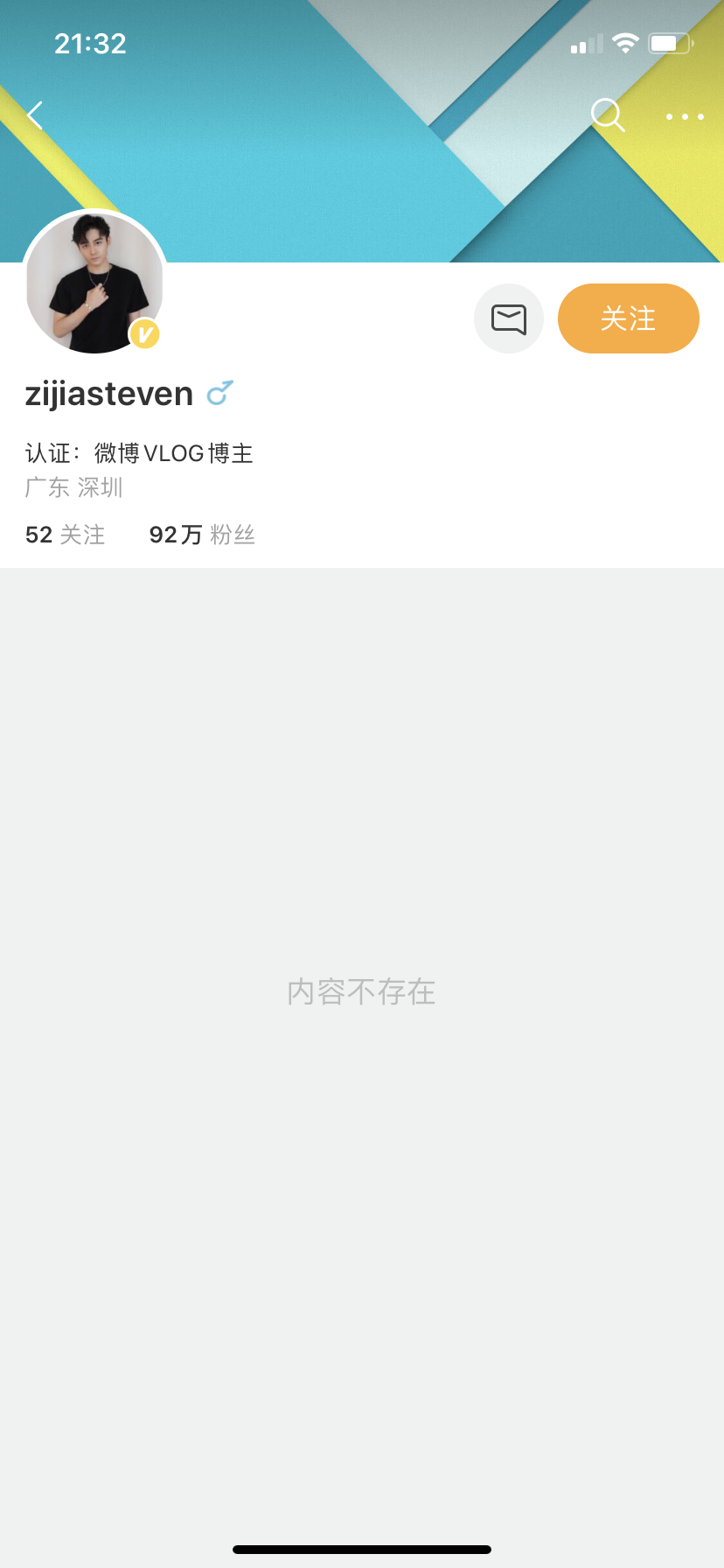Open search on this profile

[x=607, y=115]
